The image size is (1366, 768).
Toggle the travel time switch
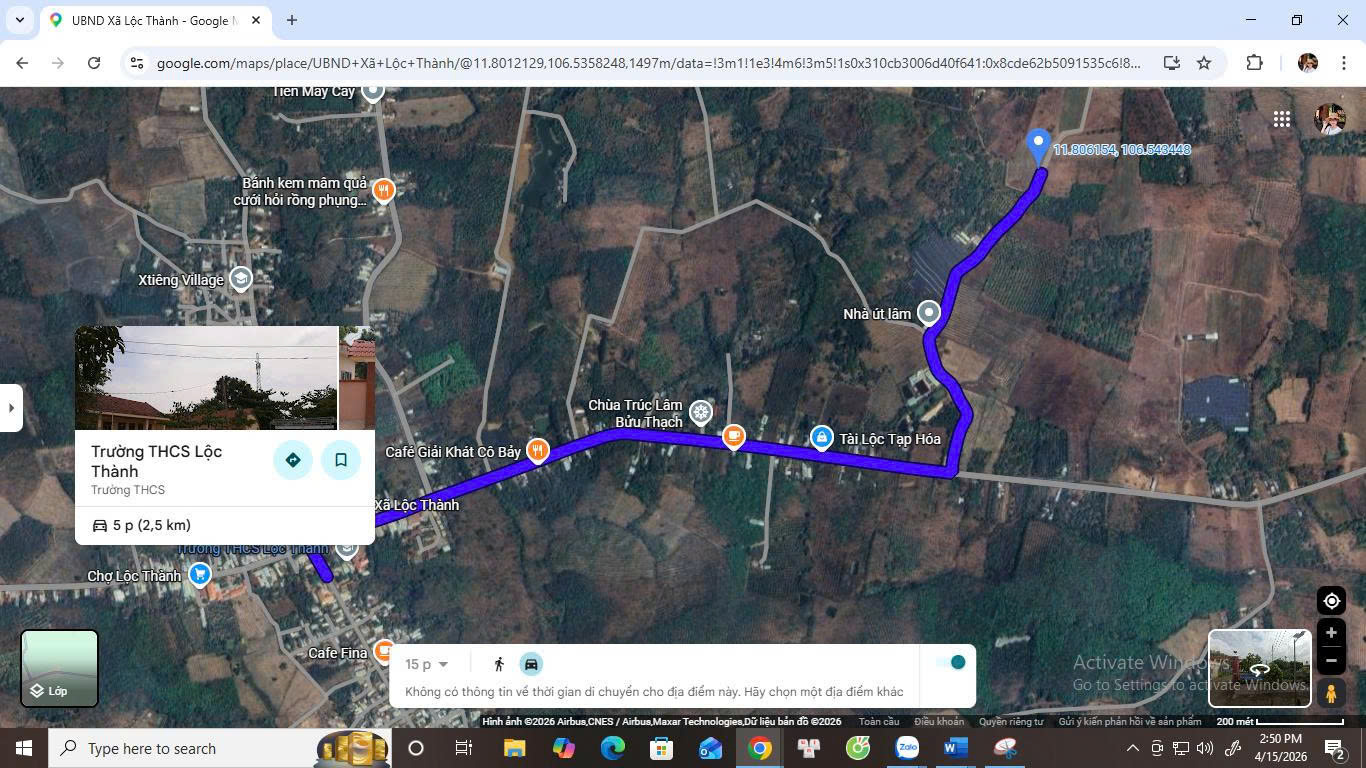(x=951, y=662)
